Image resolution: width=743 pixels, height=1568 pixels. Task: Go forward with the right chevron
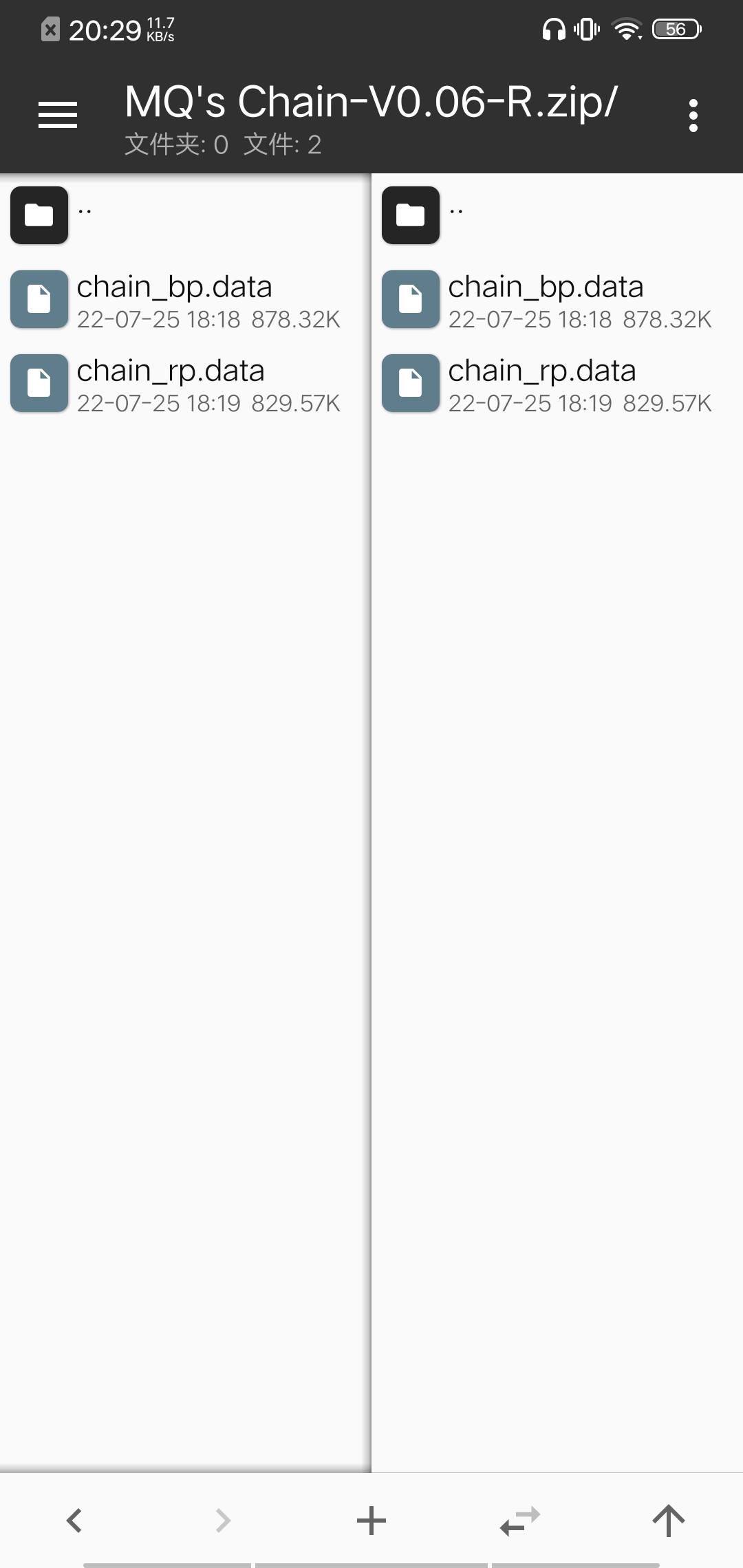click(223, 1521)
